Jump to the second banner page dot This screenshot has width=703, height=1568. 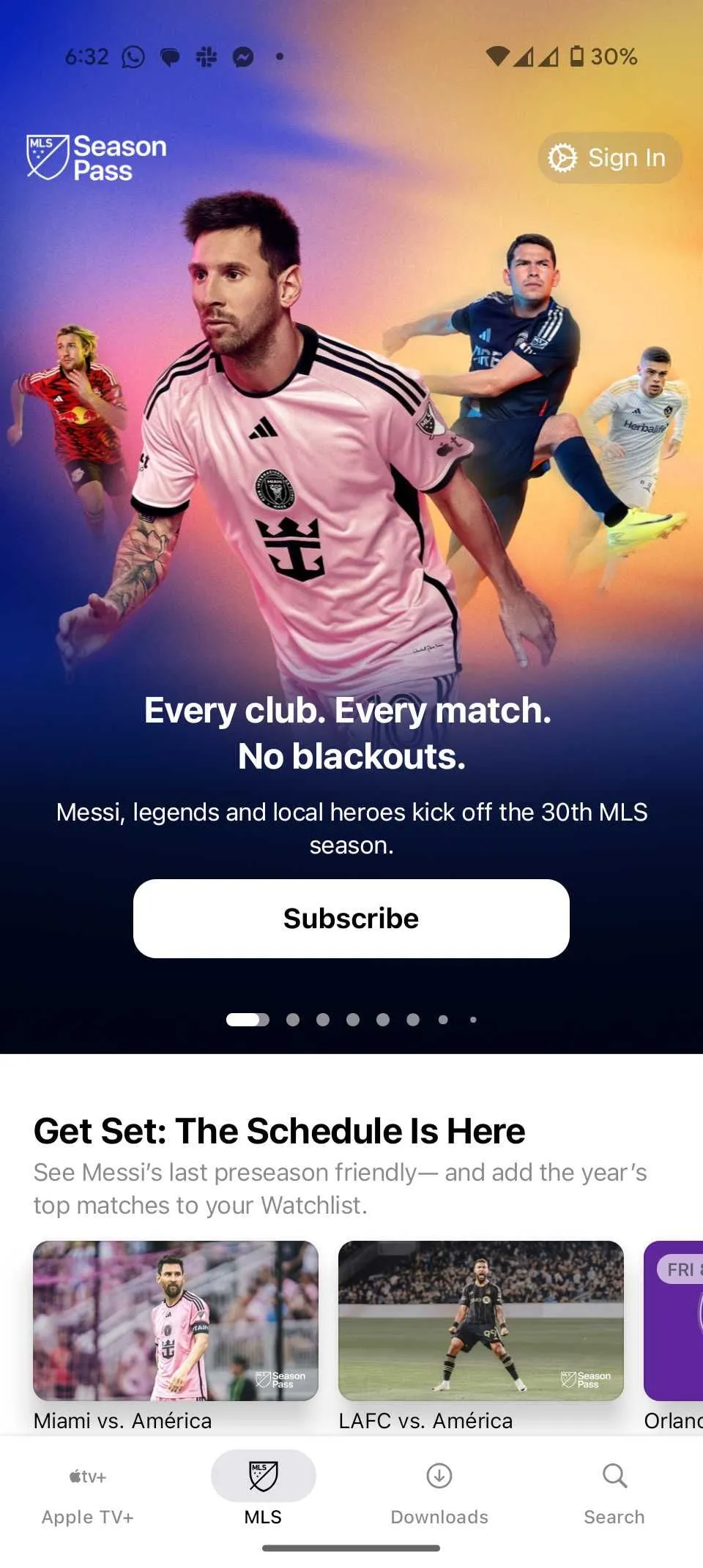click(x=293, y=1020)
